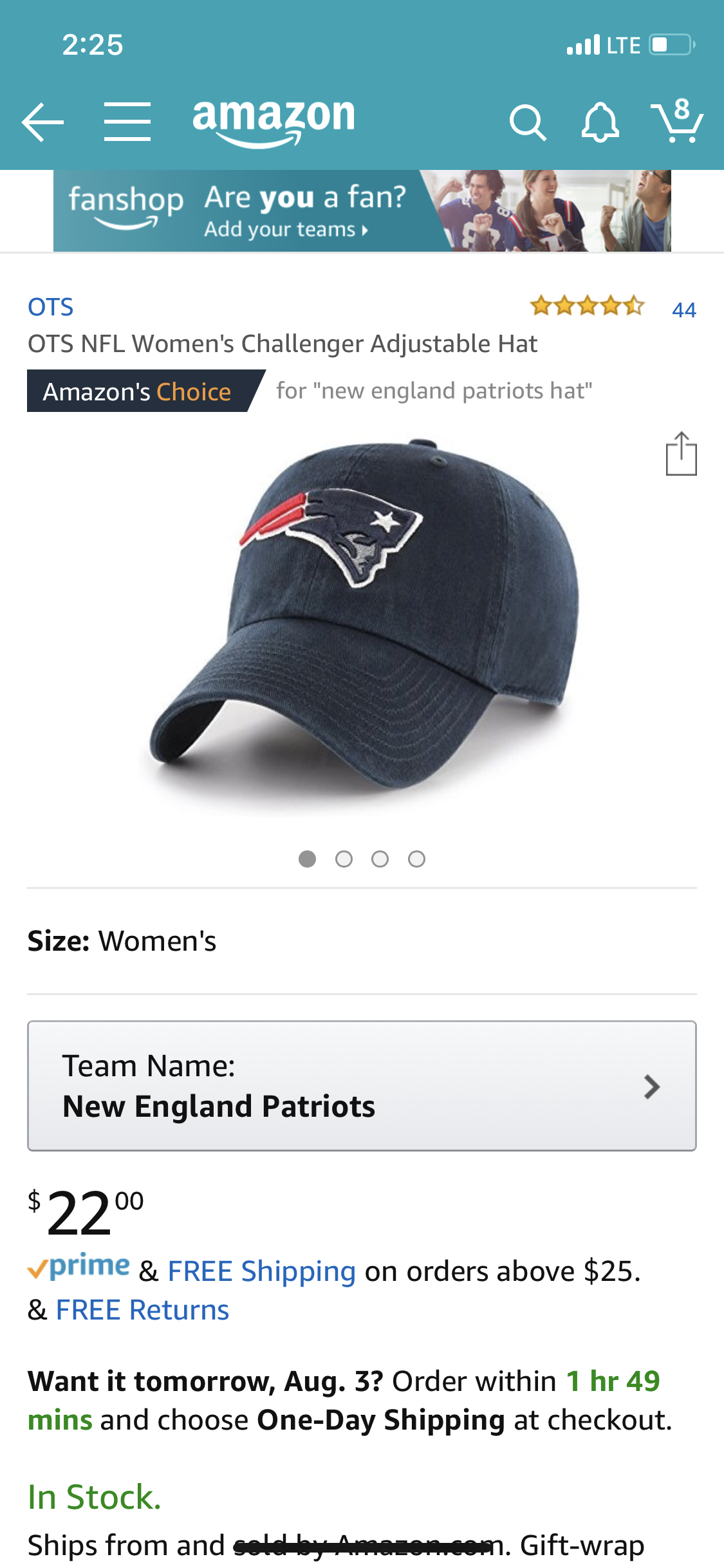Tap the Amazon logo to go home
Viewport: 724px width, 1568px height.
point(274,121)
